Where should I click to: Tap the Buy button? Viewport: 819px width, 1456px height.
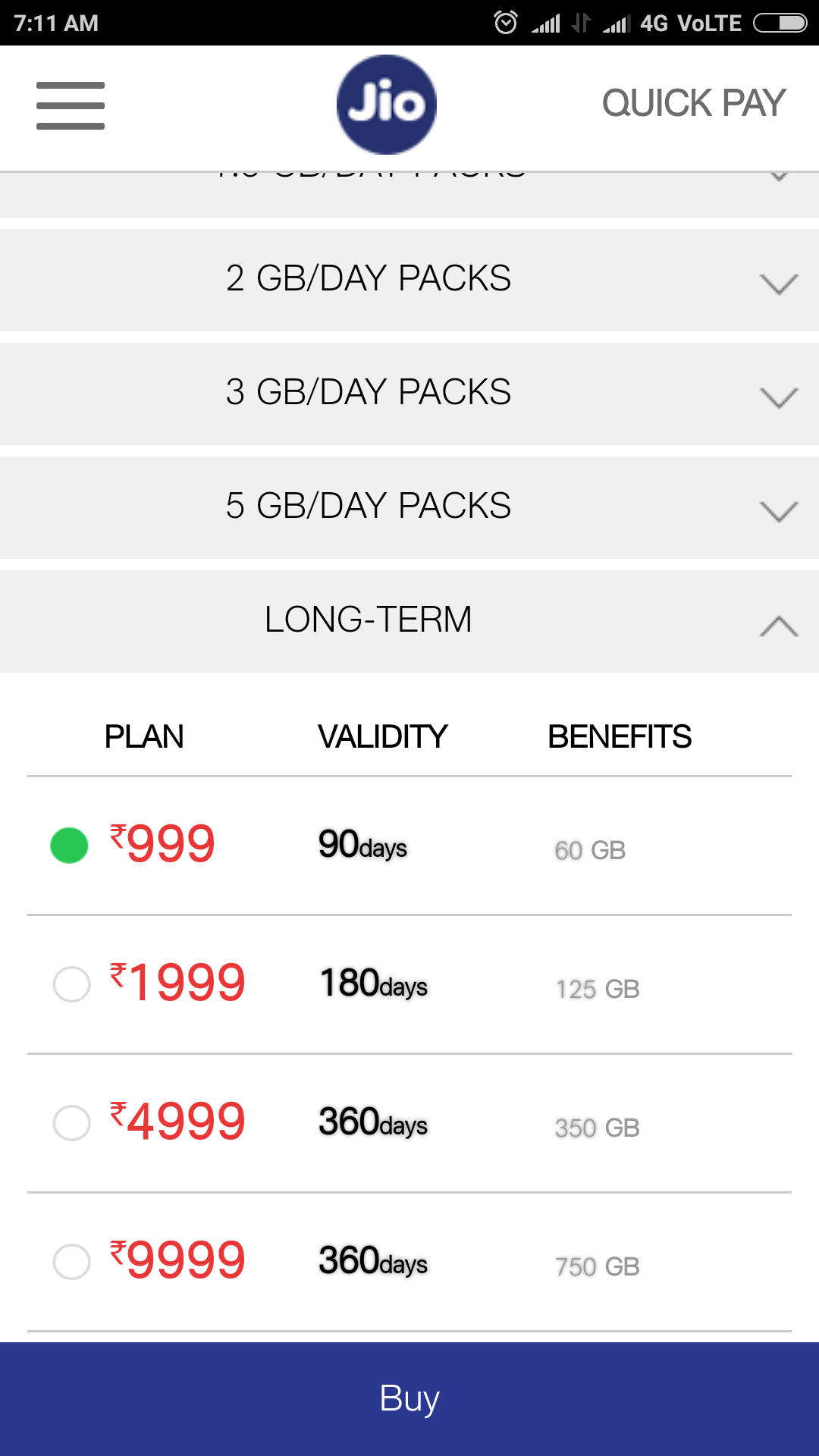coord(409,1399)
